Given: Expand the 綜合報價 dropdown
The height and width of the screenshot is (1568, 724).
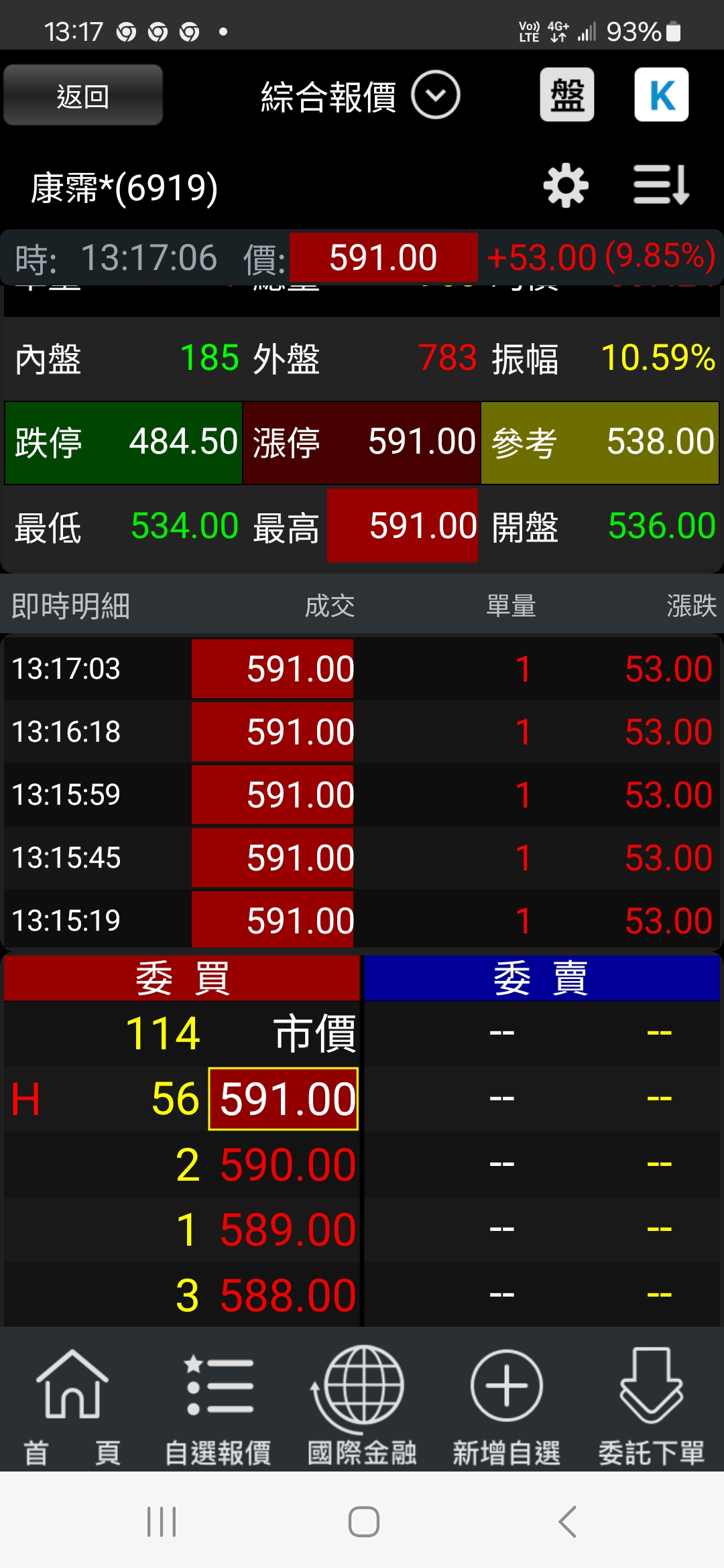Looking at the screenshot, I should (434, 96).
